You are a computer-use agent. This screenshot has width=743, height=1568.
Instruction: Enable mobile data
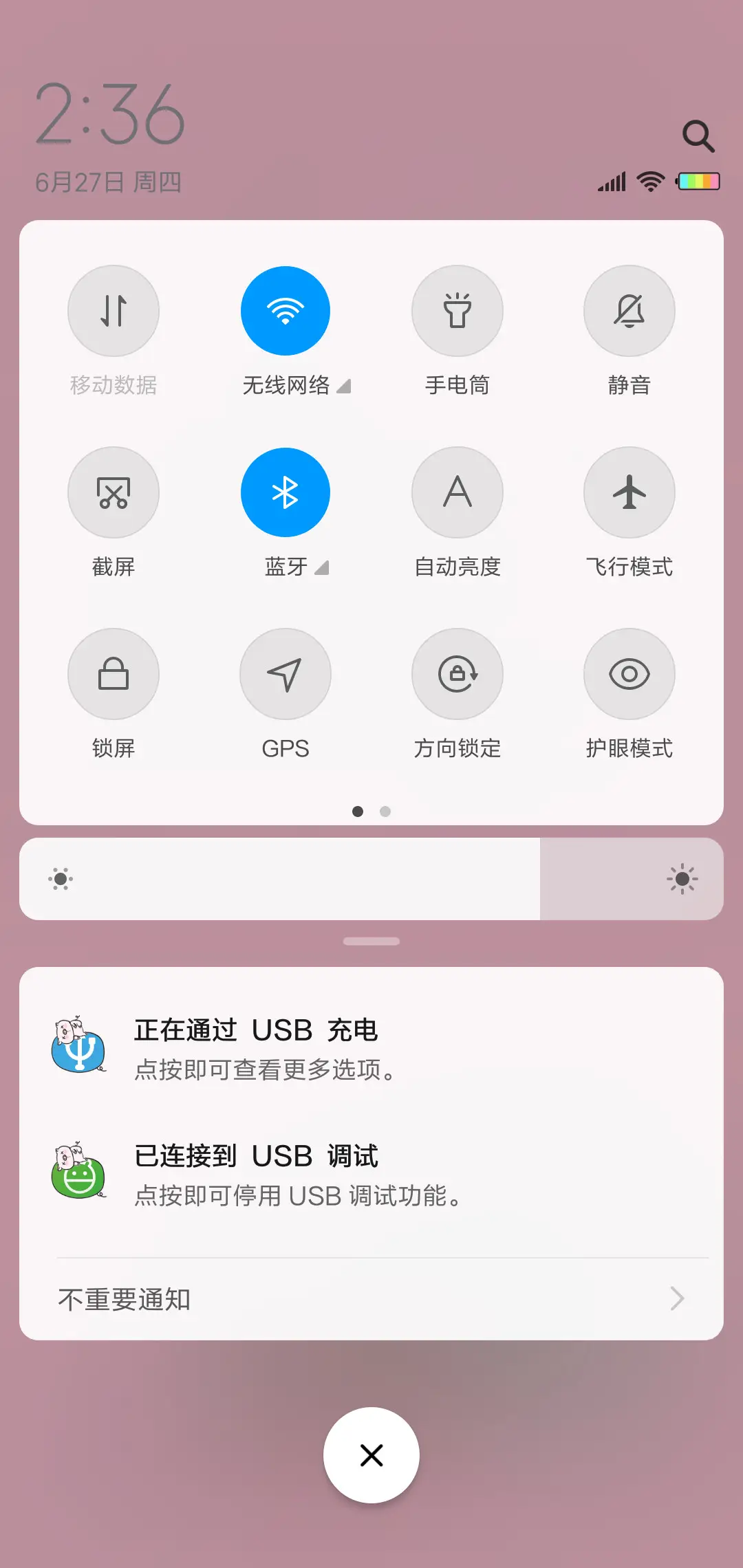click(114, 311)
